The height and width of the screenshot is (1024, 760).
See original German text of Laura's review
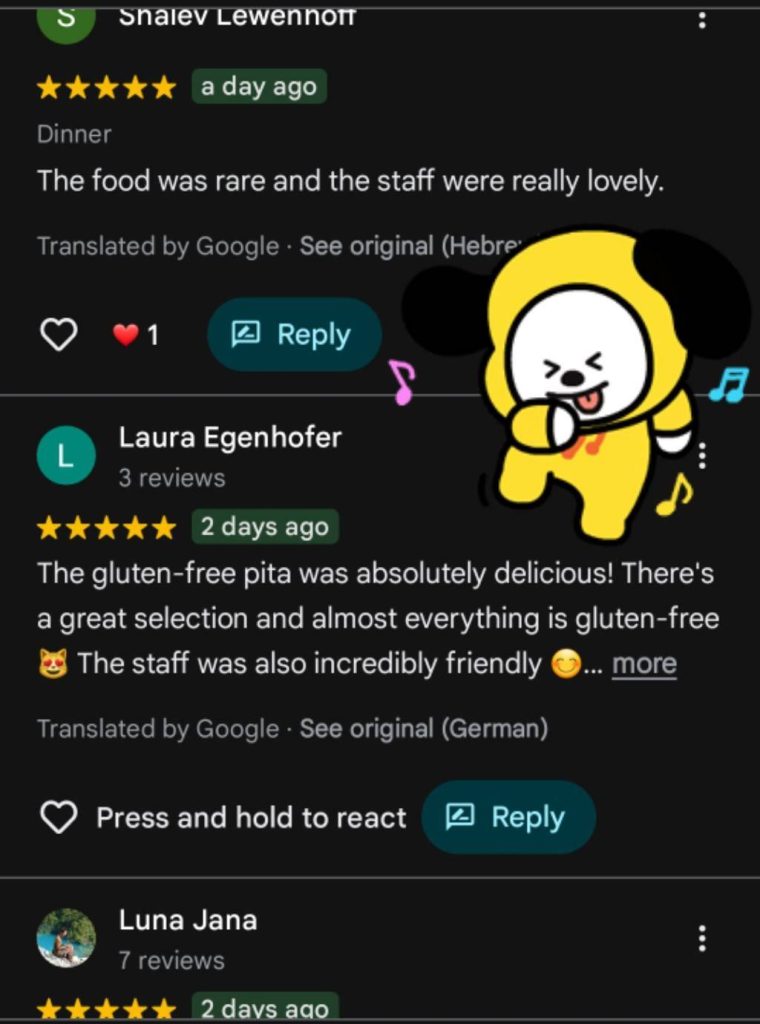(x=423, y=729)
